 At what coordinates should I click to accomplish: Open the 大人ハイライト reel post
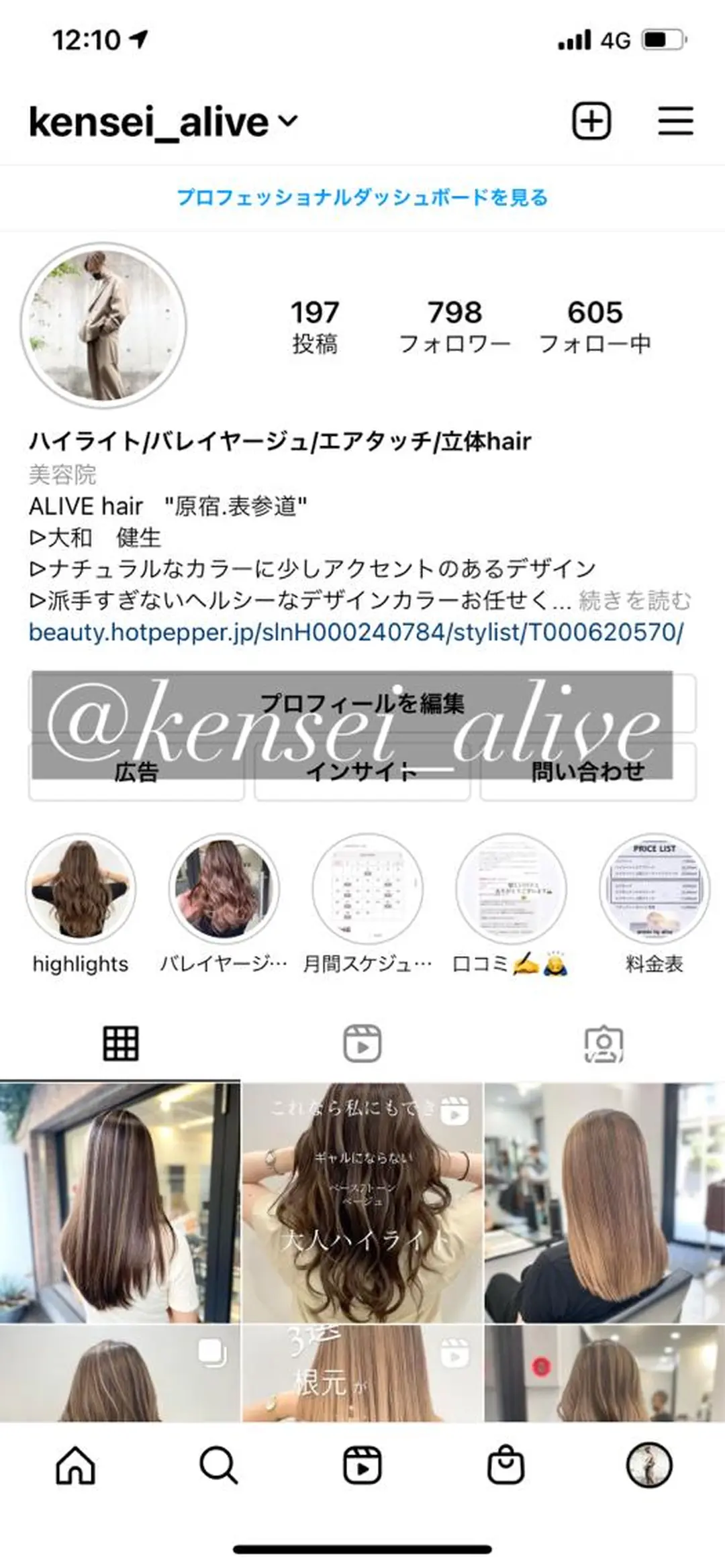(x=362, y=1202)
